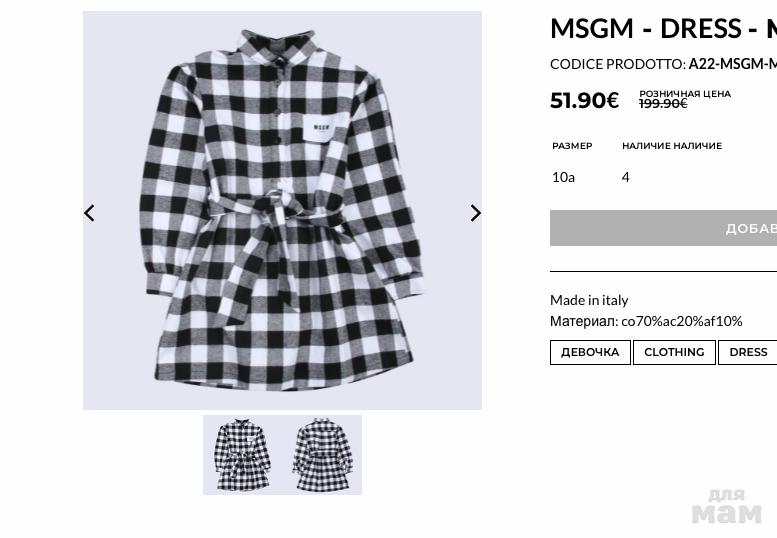
Task: Open the Clothing tag
Action: click(x=674, y=352)
